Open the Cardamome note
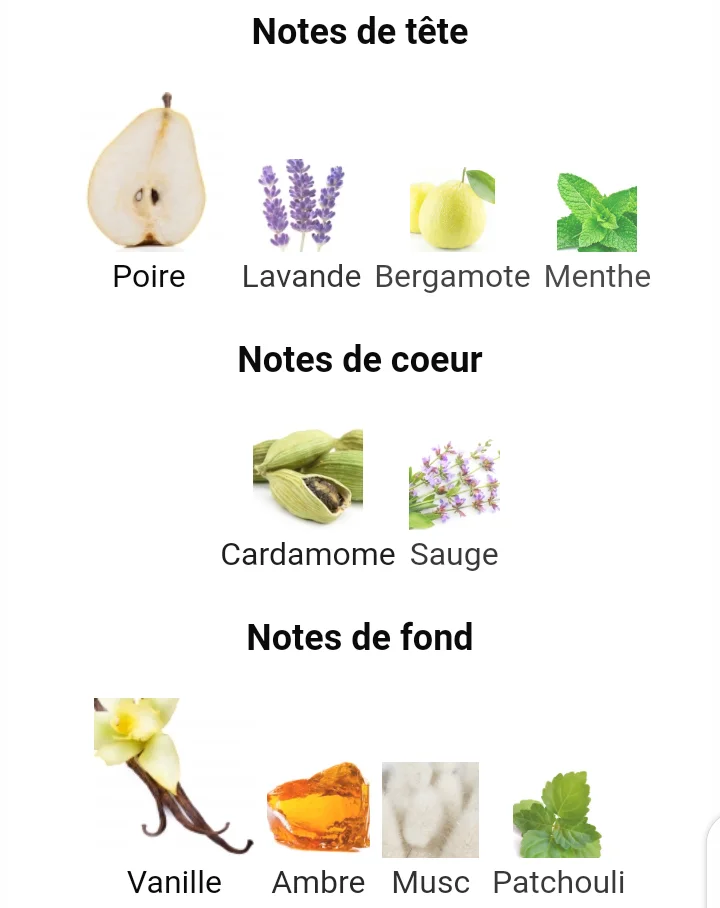This screenshot has width=720, height=908. (308, 478)
